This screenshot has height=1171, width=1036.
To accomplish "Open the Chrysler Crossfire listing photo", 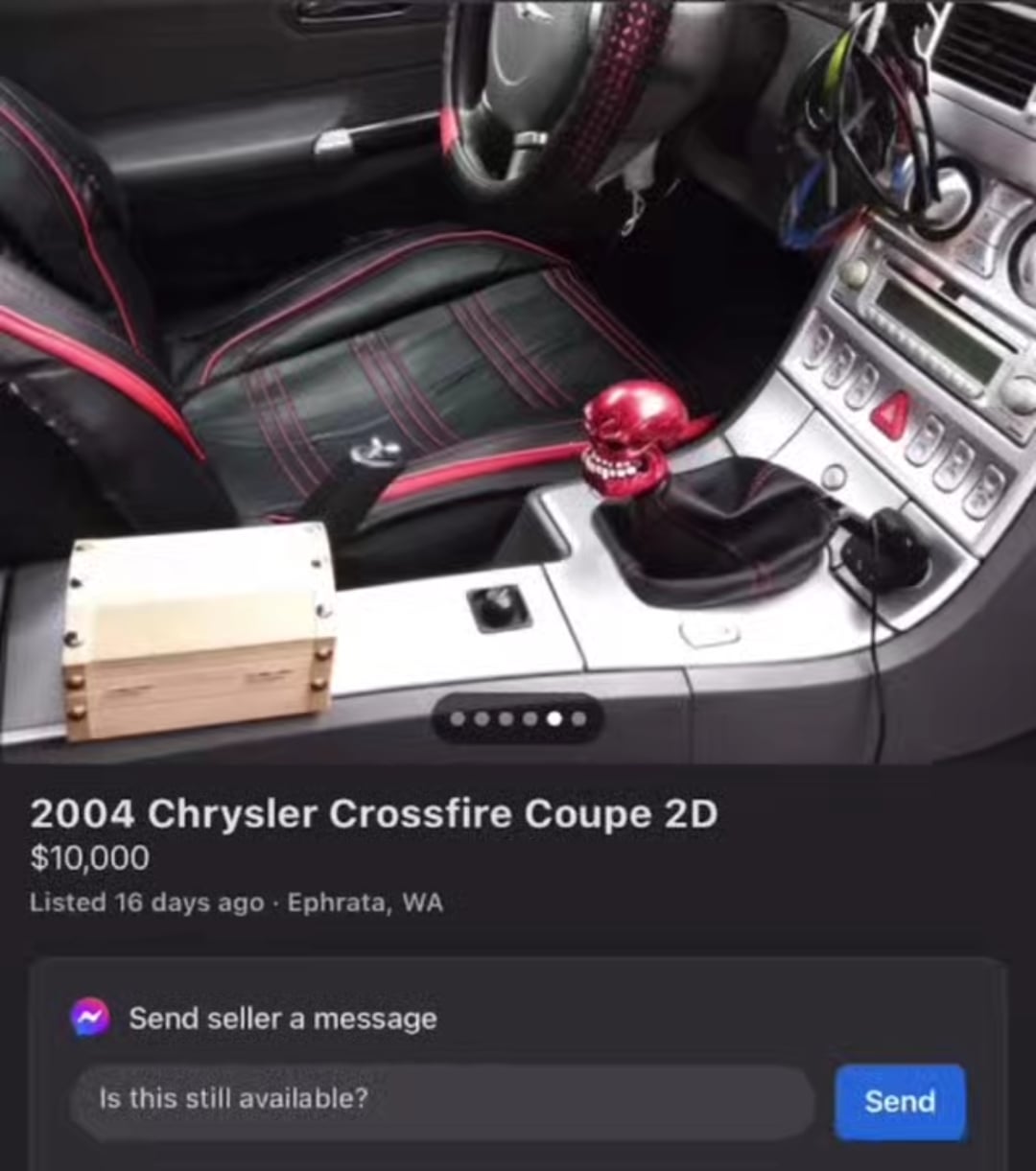I will [518, 364].
